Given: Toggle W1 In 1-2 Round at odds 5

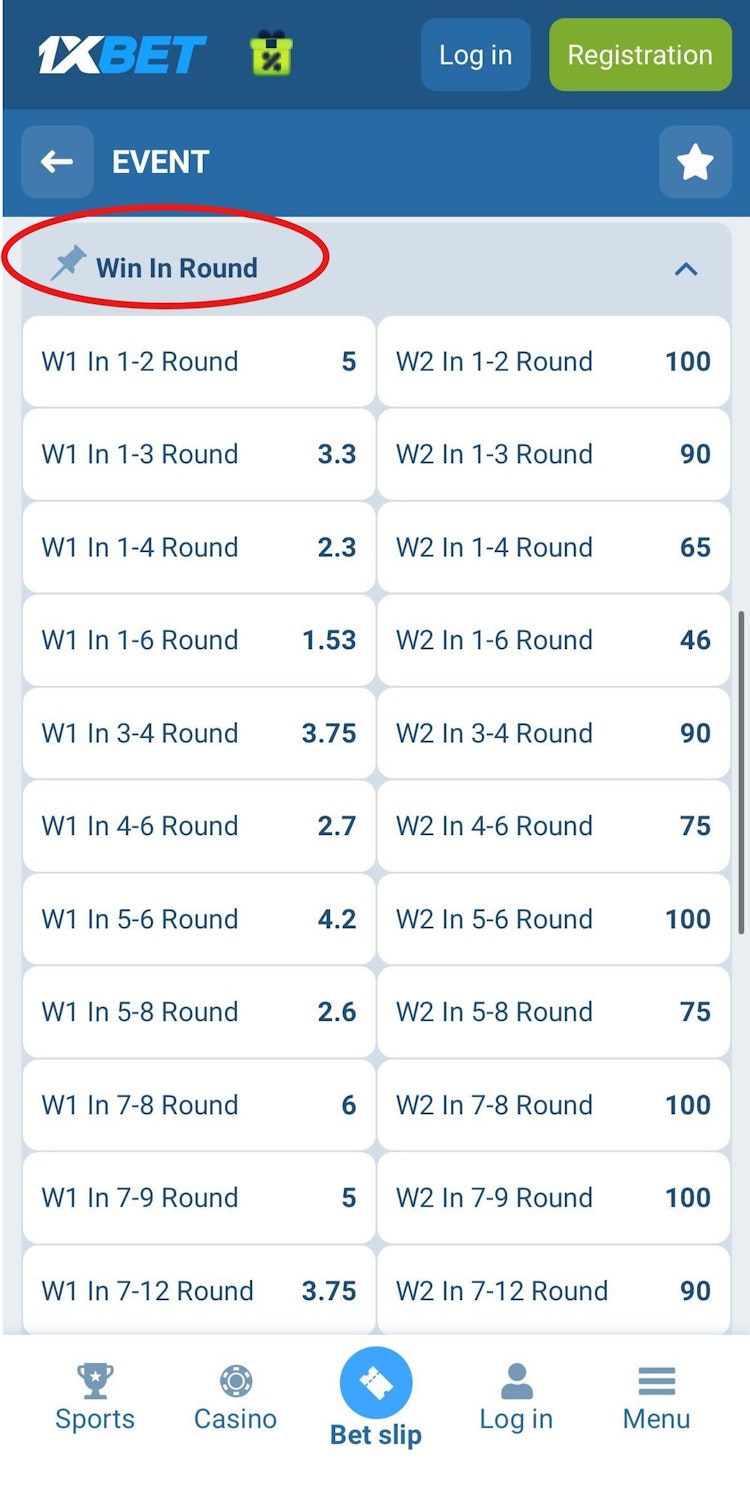Looking at the screenshot, I should [197, 362].
